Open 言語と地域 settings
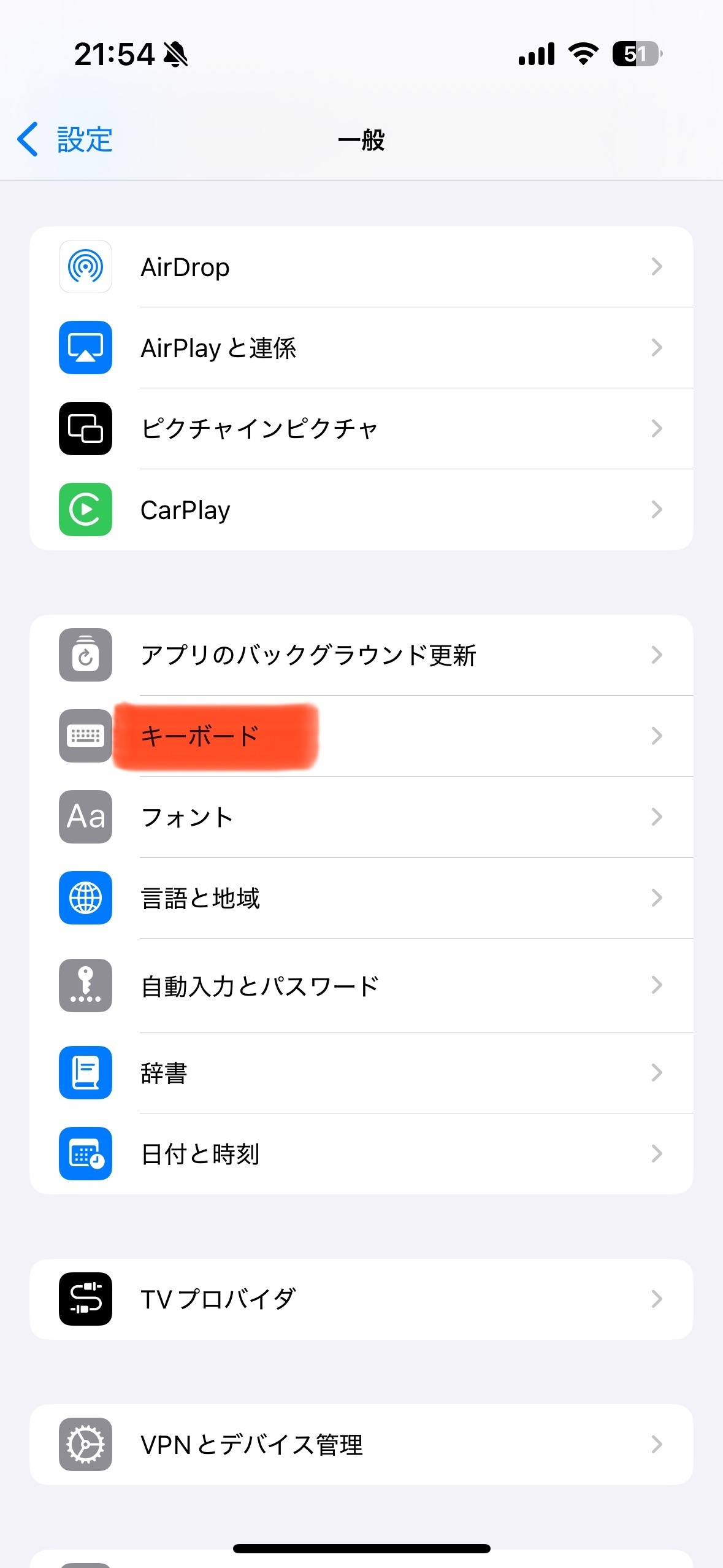 tap(361, 898)
